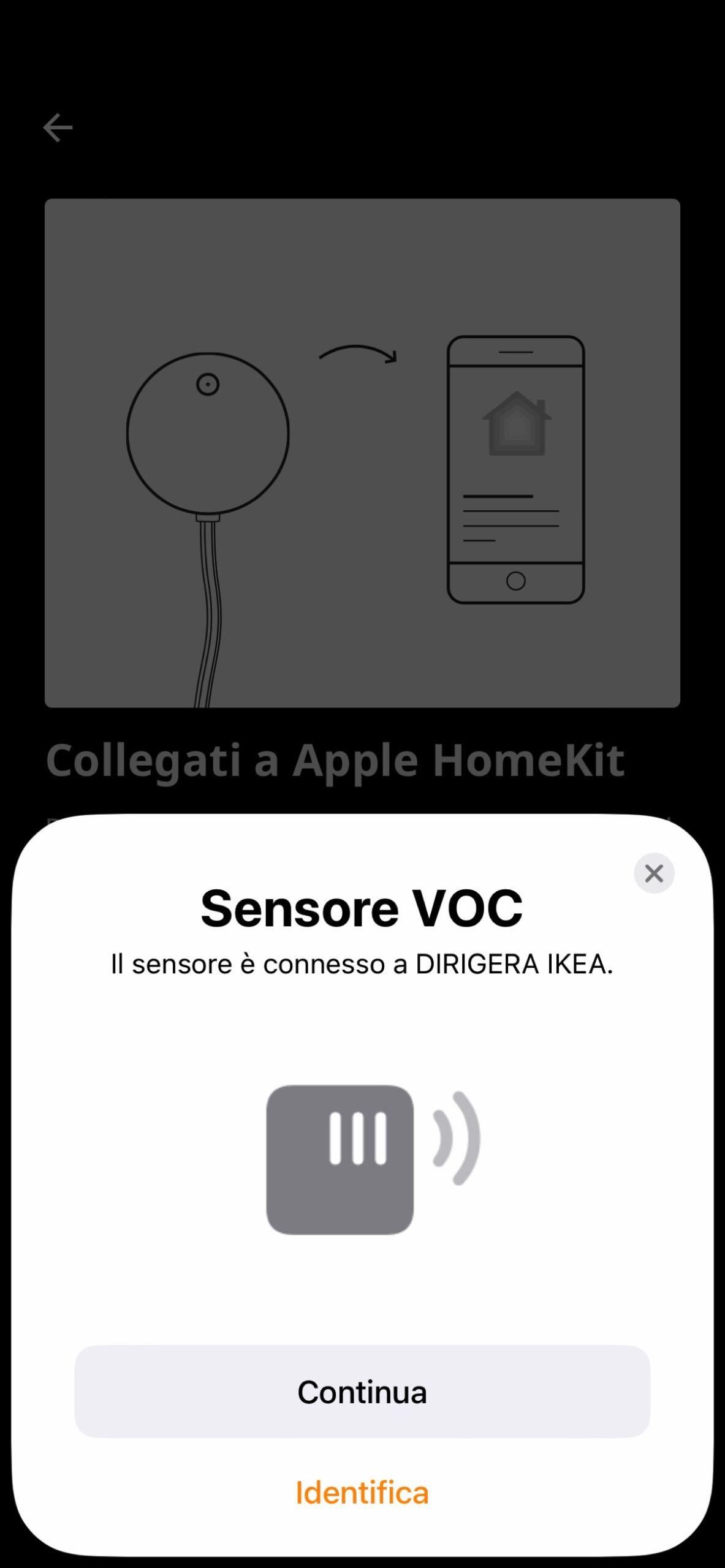Tap Continua to proceed with setup
Viewport: 725px width, 1568px height.
click(x=362, y=1392)
